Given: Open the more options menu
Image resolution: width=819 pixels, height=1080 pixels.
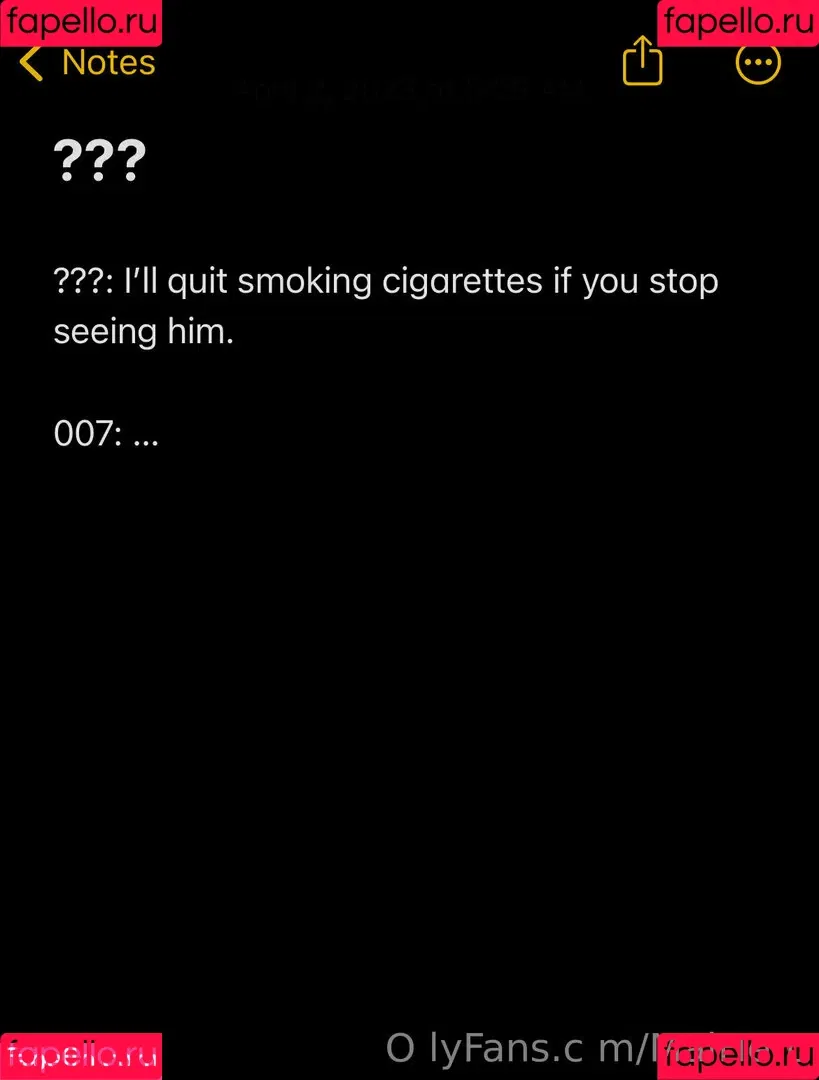Looking at the screenshot, I should click(x=757, y=62).
